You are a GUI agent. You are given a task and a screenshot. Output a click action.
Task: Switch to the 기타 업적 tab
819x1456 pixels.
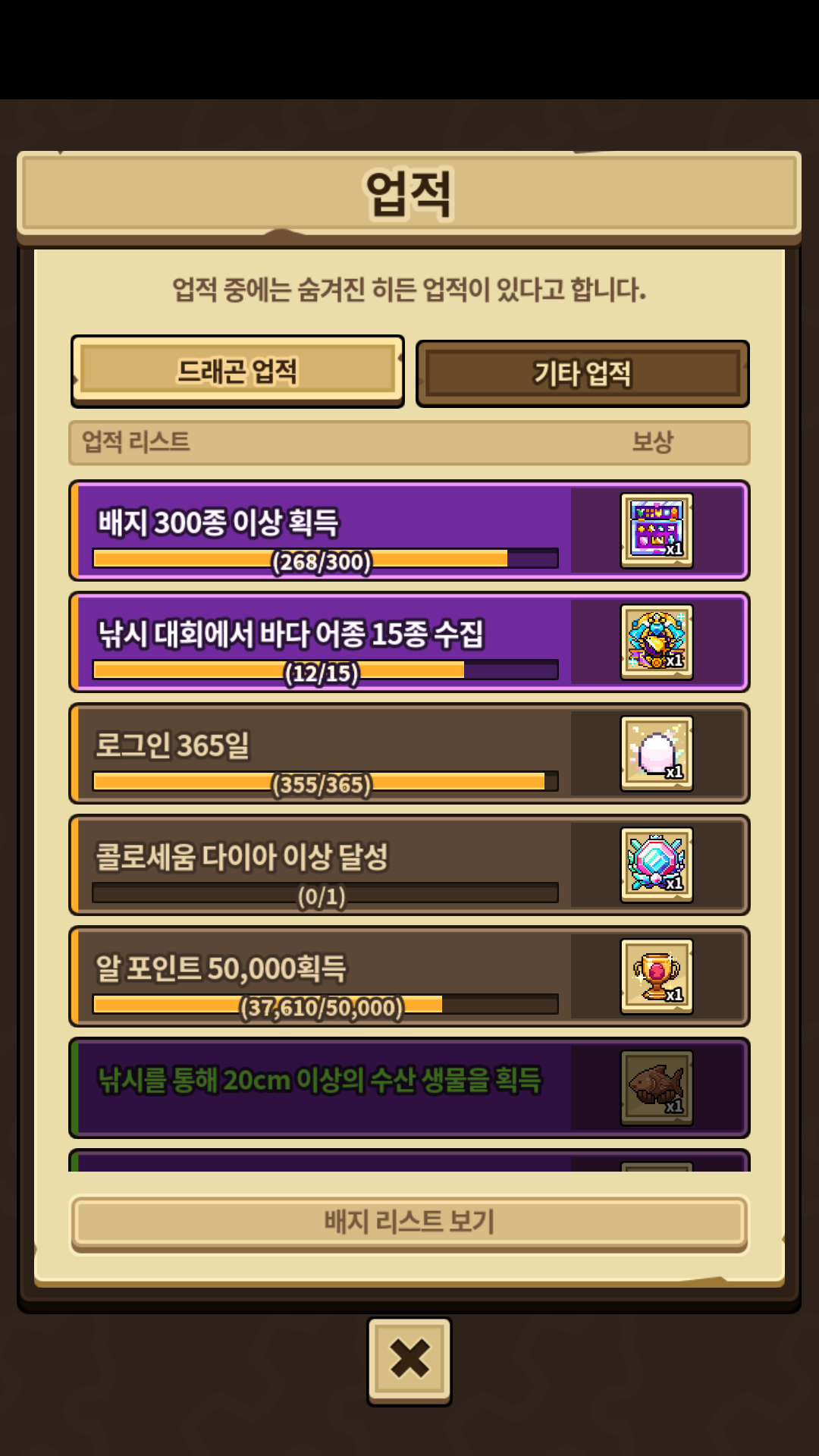point(582,374)
